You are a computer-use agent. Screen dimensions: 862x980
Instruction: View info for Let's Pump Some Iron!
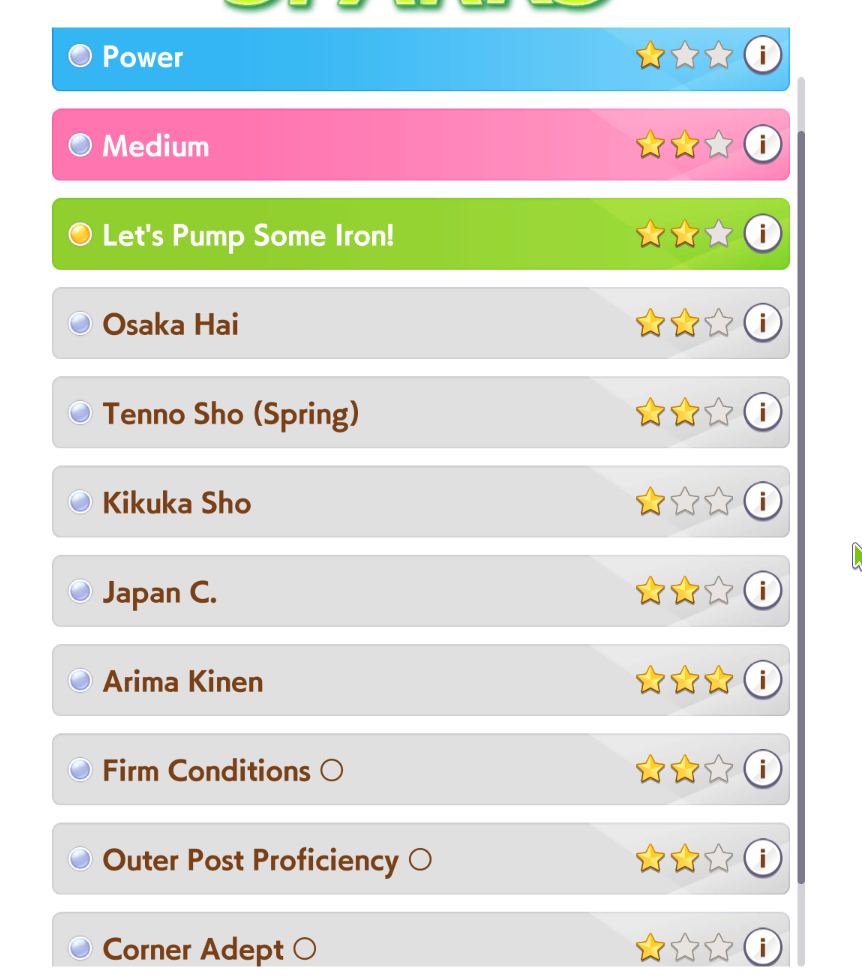[x=762, y=234]
